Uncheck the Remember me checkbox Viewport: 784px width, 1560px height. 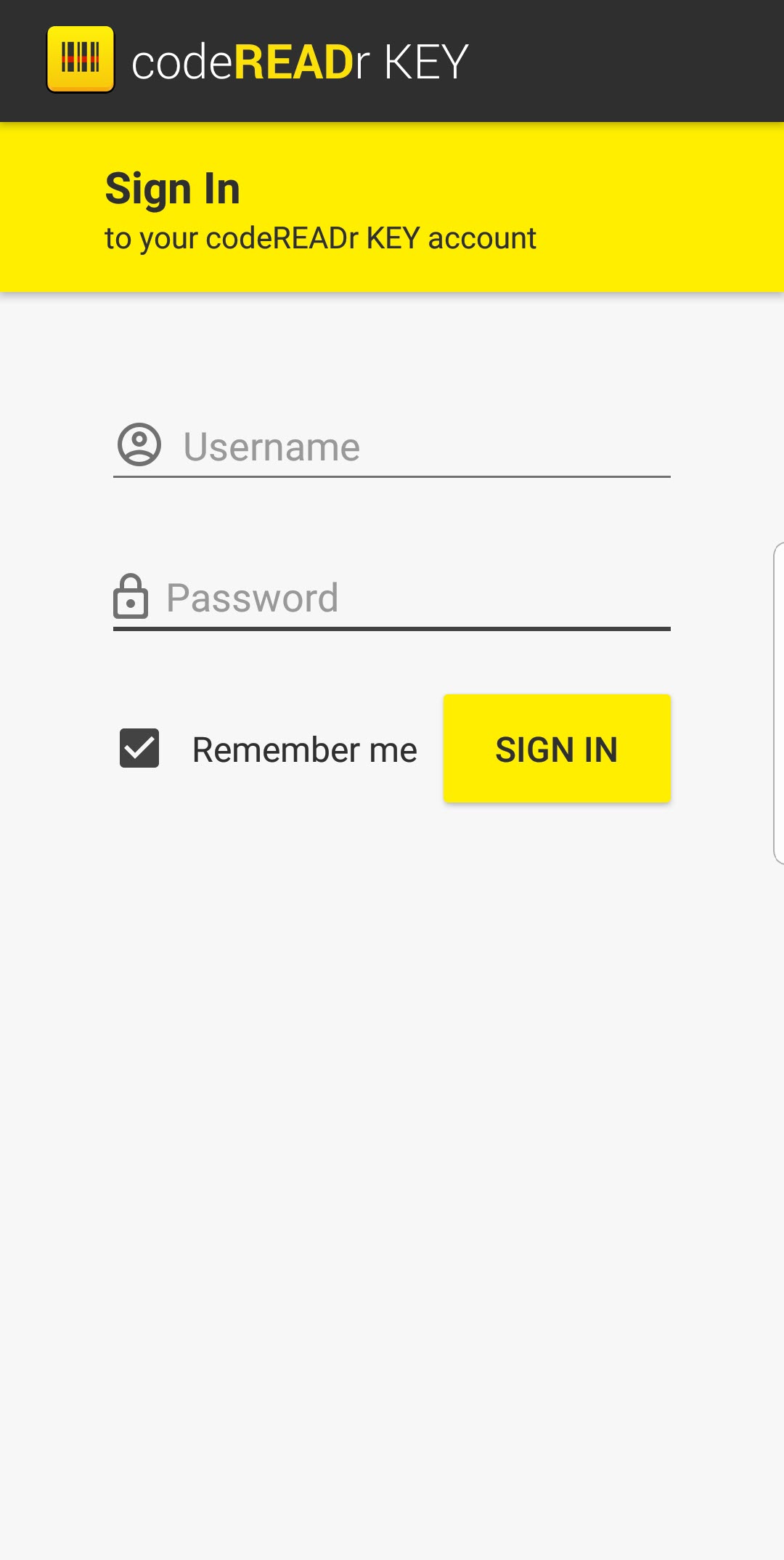pyautogui.click(x=139, y=748)
